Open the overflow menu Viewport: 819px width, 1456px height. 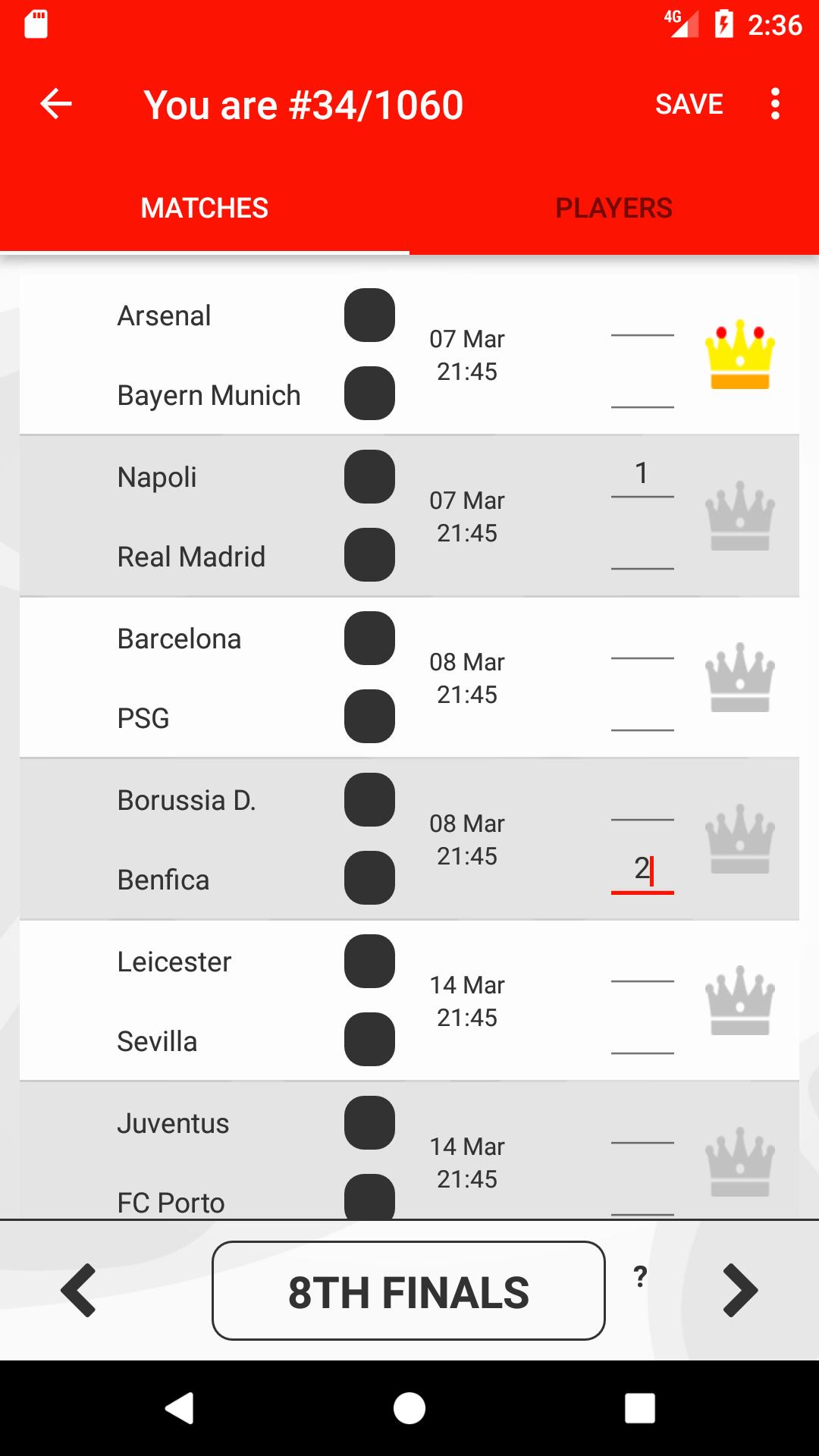coord(775,103)
